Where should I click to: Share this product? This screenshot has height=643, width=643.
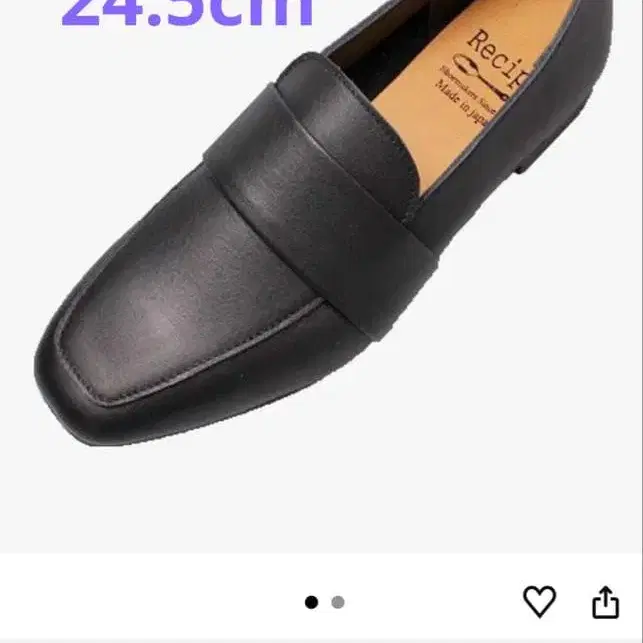(x=605, y=602)
